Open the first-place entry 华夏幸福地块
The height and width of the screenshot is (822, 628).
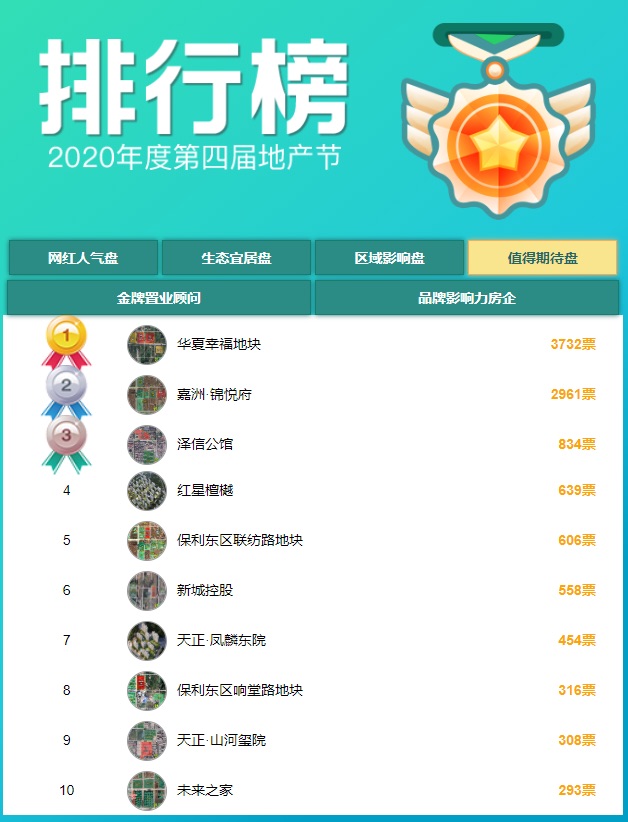(218, 344)
